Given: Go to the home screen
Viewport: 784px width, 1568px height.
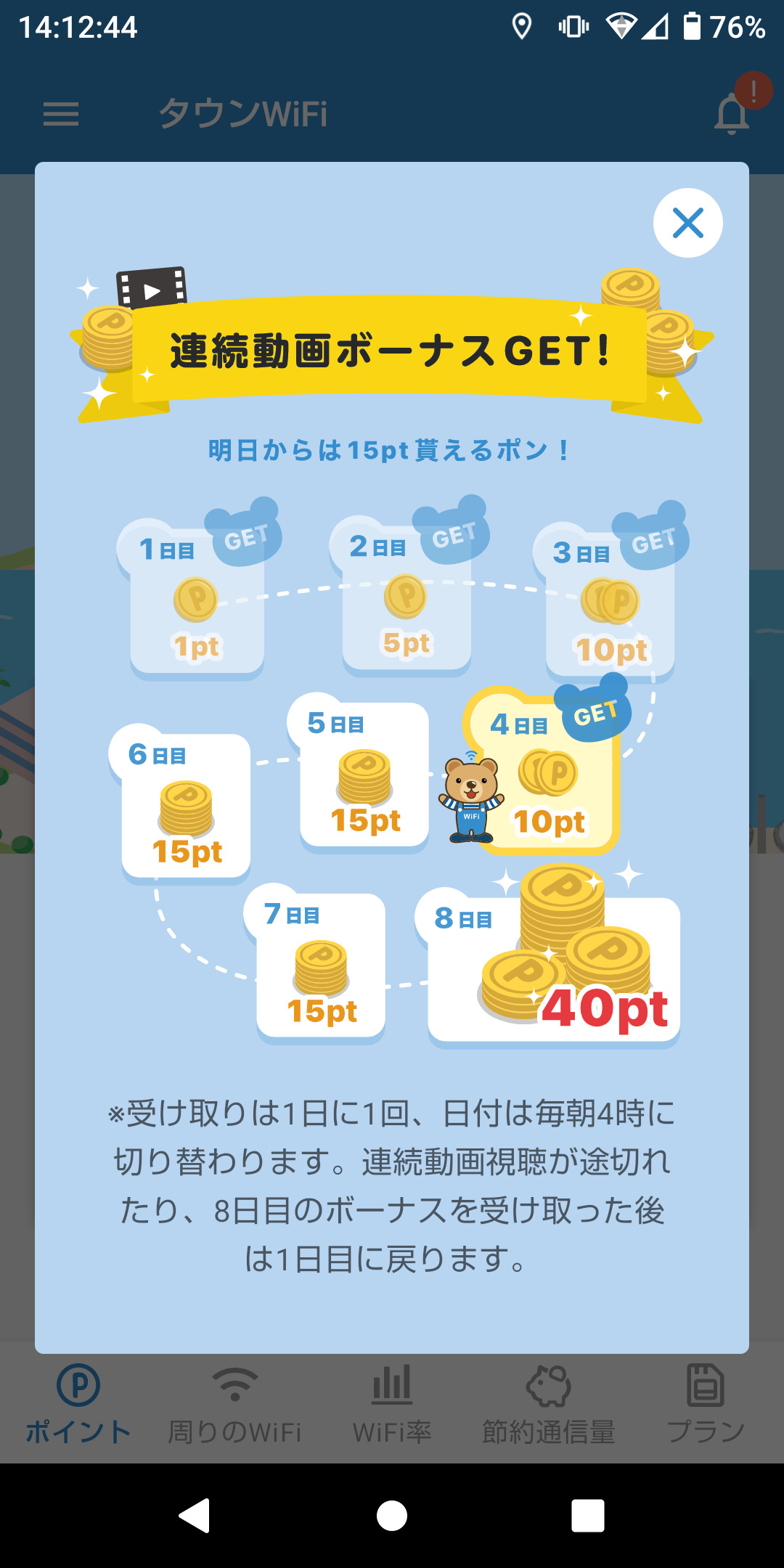Looking at the screenshot, I should [392, 1516].
